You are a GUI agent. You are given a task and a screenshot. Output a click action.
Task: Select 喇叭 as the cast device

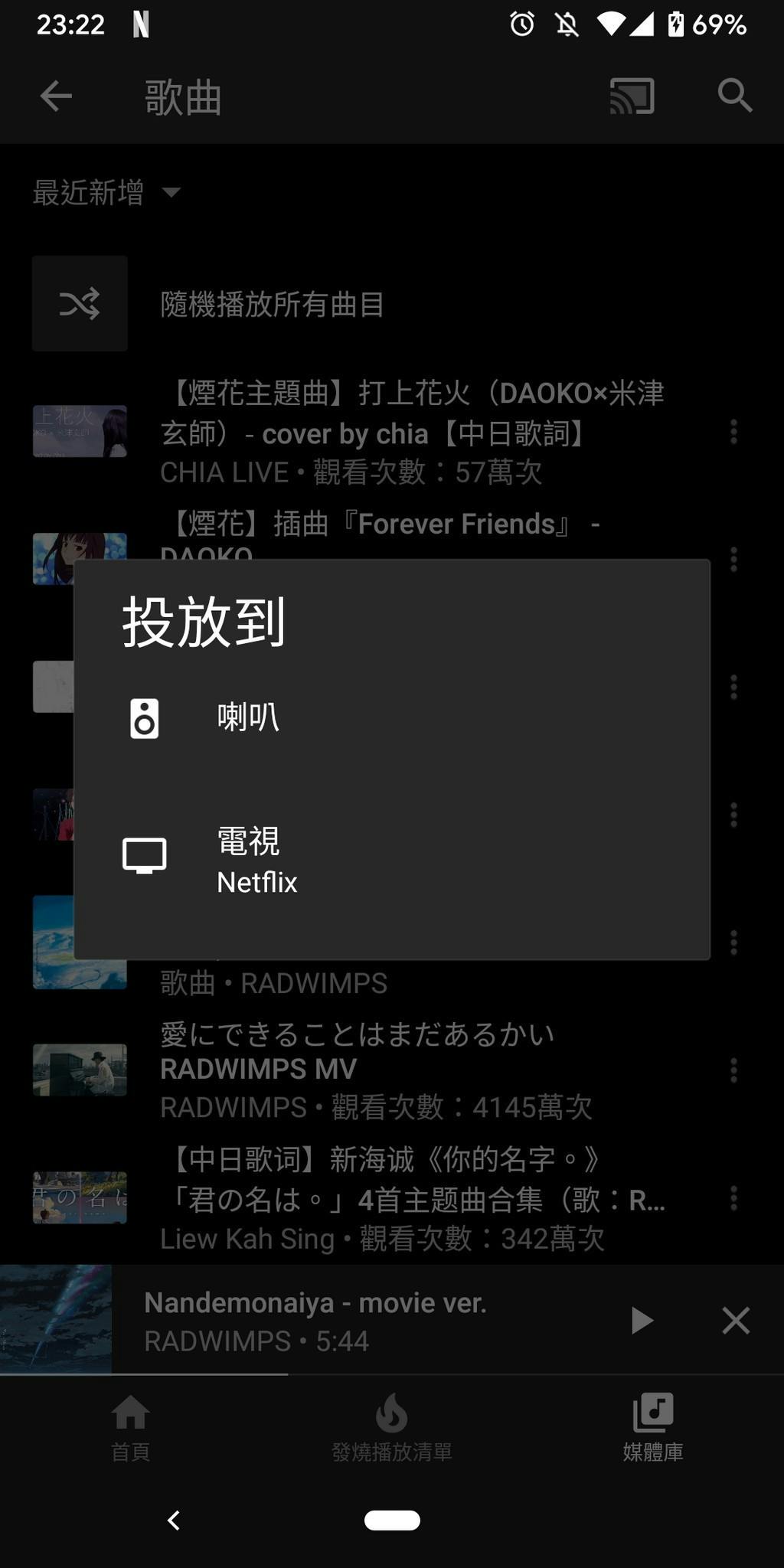390,718
